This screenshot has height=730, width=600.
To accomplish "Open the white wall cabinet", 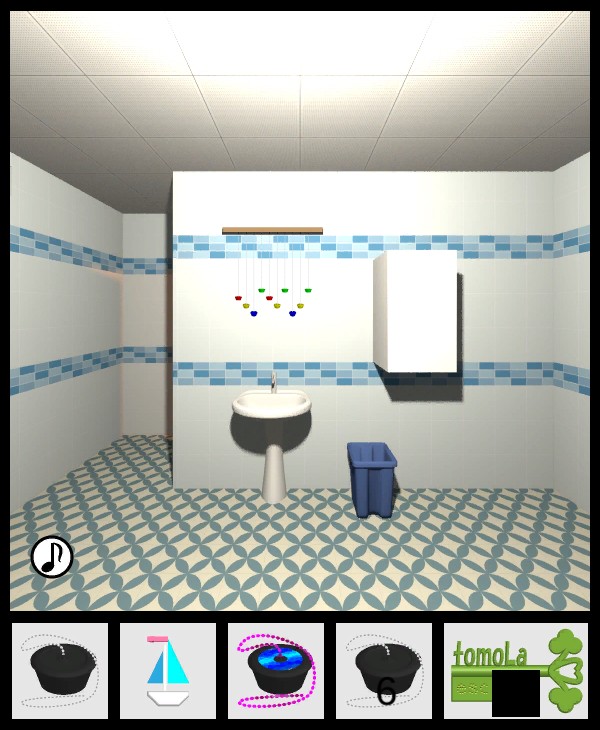I will [418, 311].
